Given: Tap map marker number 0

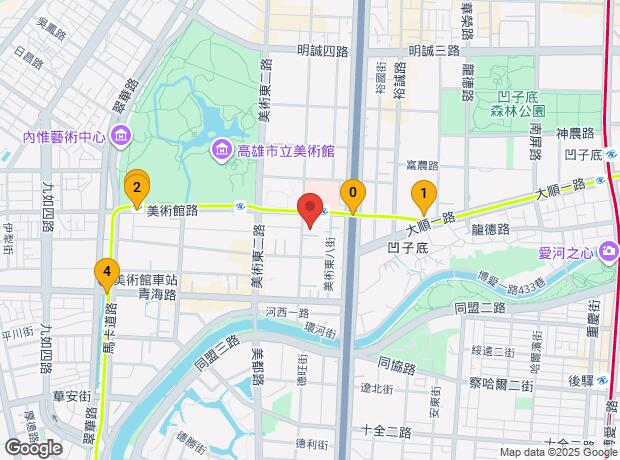Looking at the screenshot, I should [352, 193].
